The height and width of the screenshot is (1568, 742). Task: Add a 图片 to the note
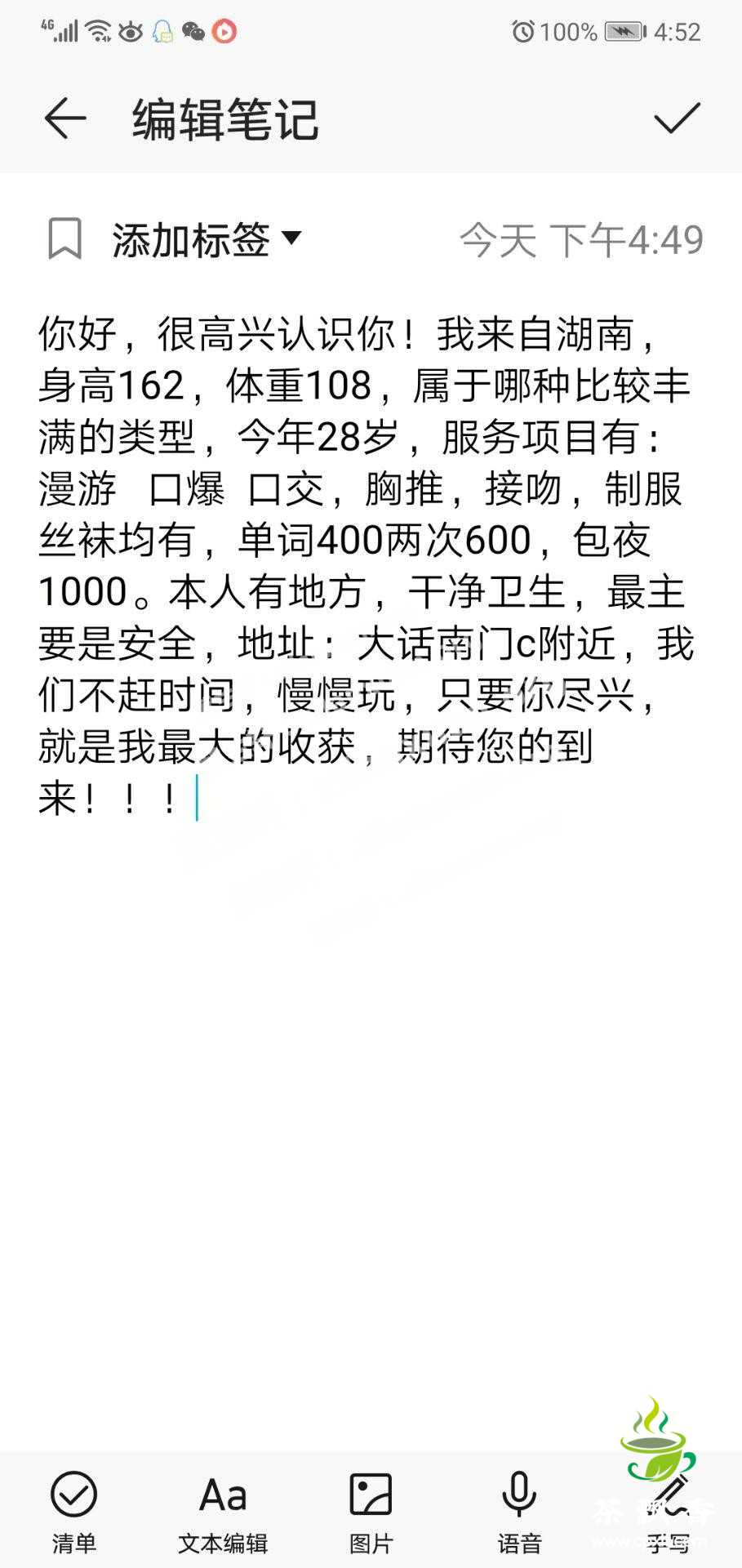pos(371,1511)
